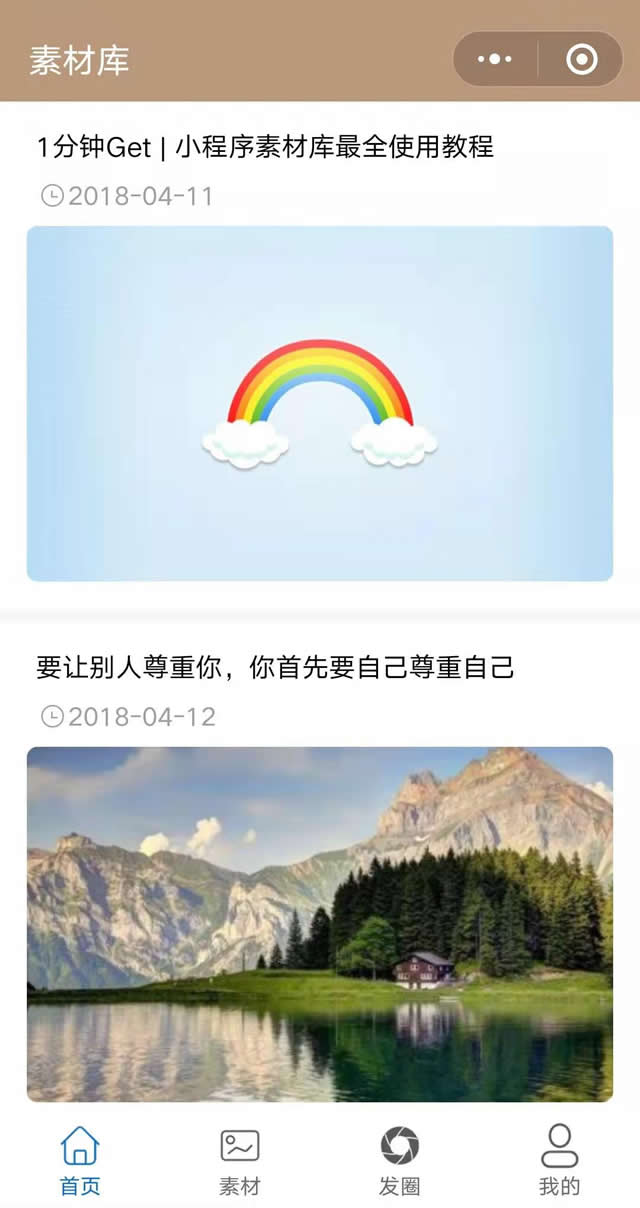Switch to the 发圈 tab

tap(400, 1162)
